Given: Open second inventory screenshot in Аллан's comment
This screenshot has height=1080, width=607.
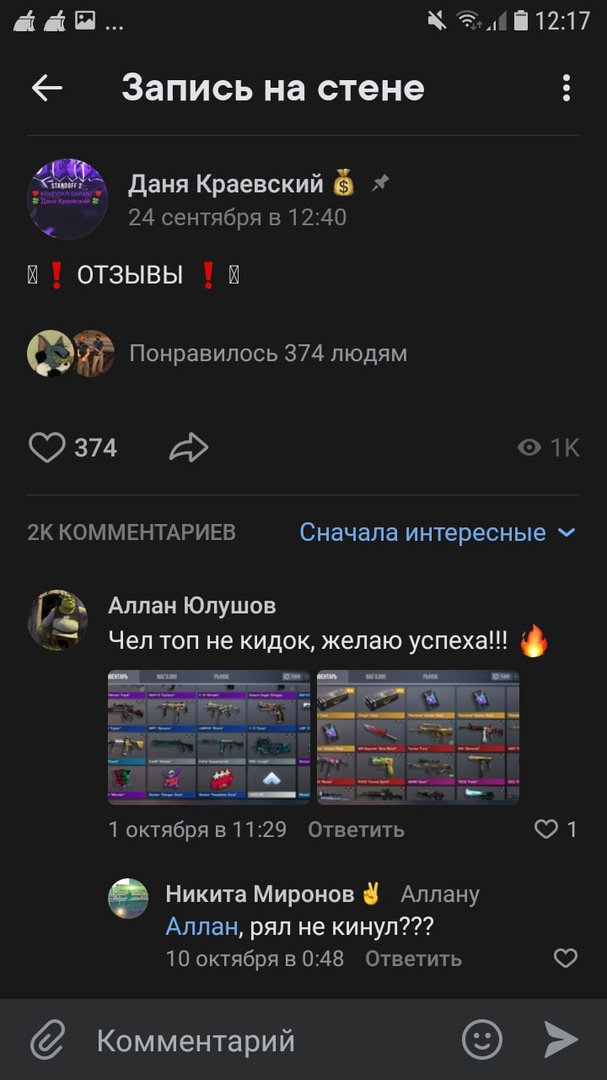Looking at the screenshot, I should [x=418, y=736].
